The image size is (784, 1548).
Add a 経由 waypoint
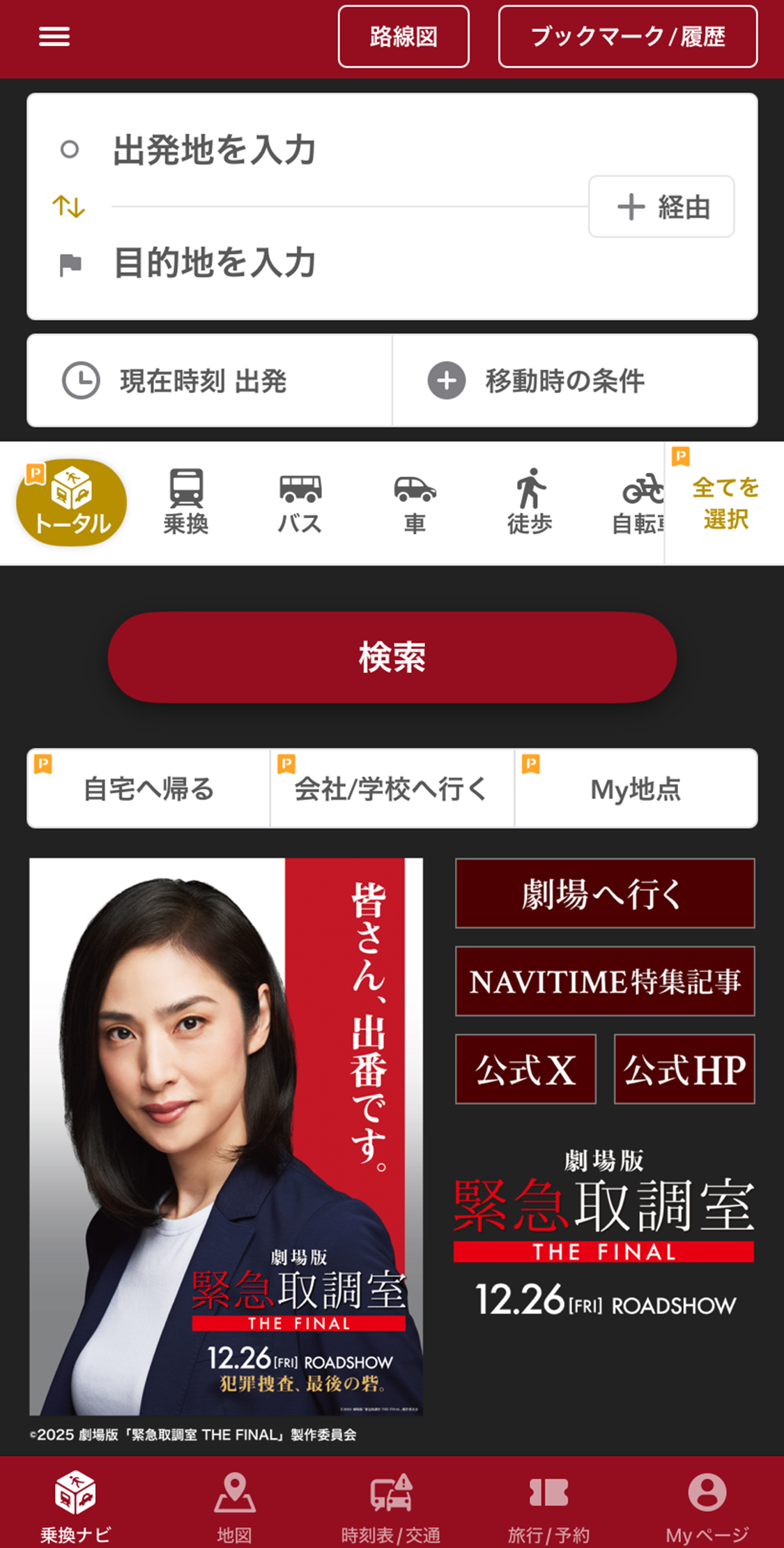(x=661, y=207)
